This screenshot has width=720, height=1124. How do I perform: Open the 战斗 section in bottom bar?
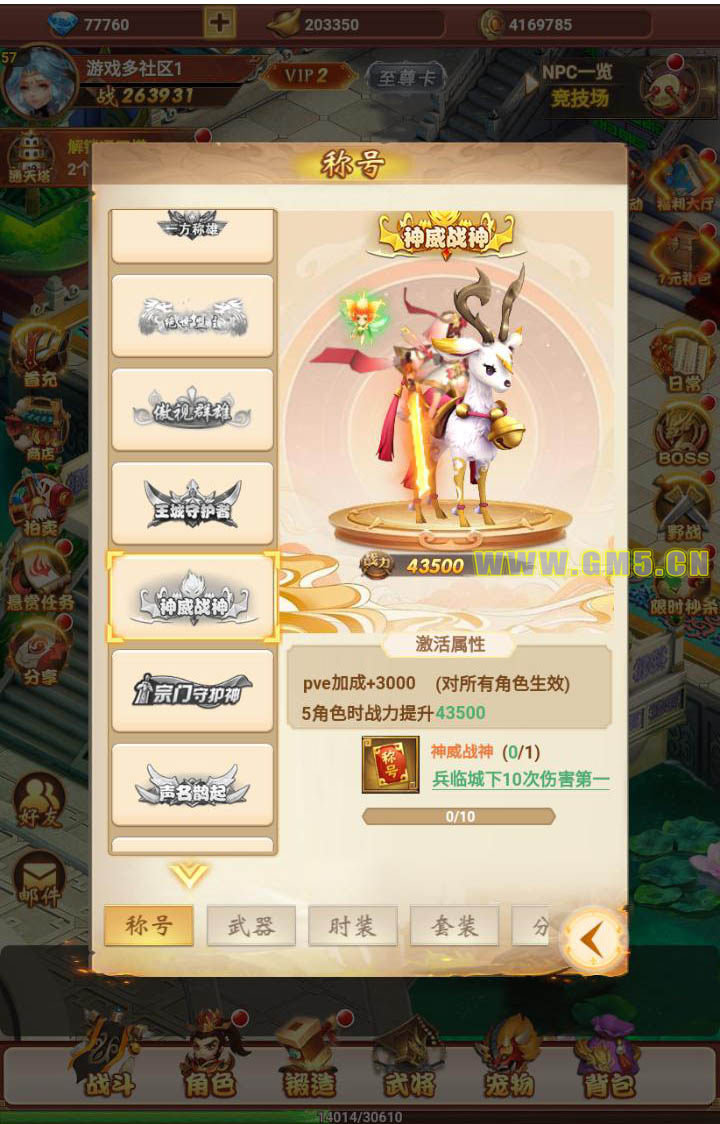[108, 1068]
